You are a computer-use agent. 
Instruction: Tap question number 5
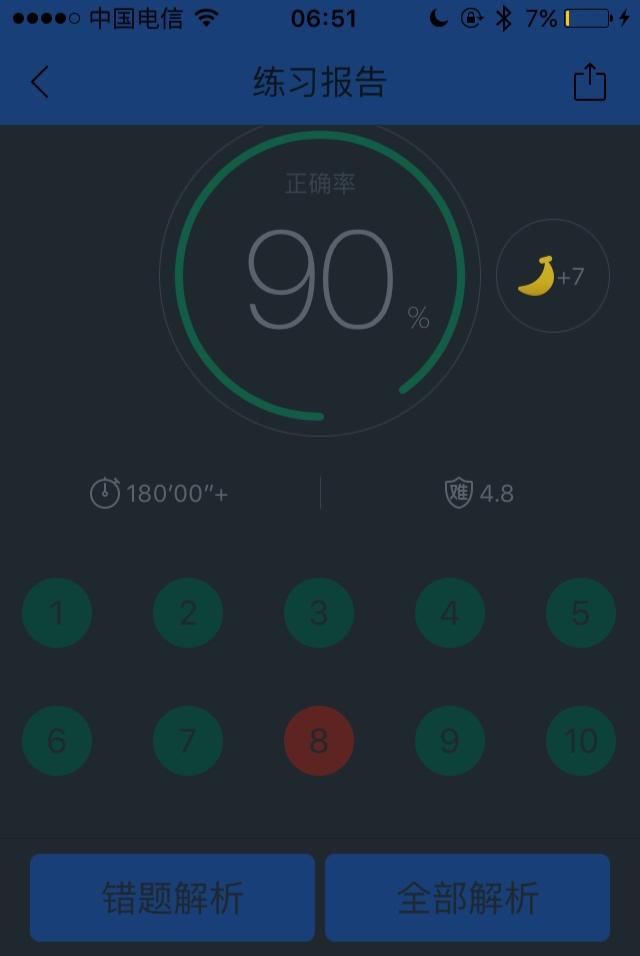[x=581, y=613]
